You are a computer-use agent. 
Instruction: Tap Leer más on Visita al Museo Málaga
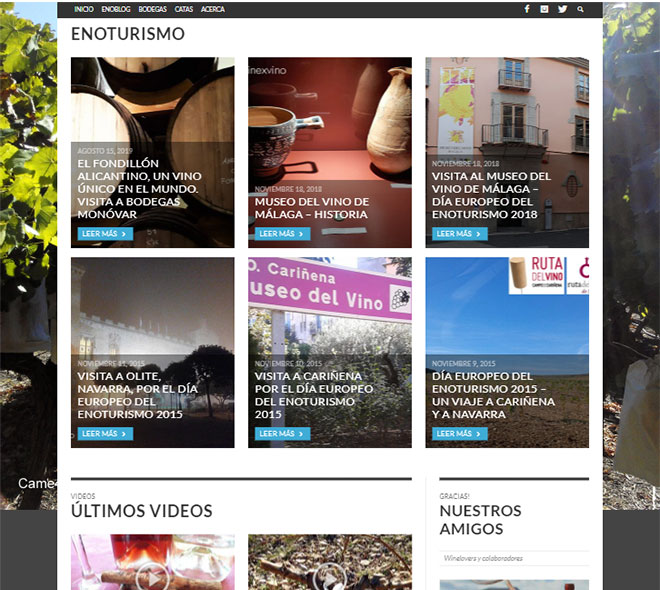459,234
